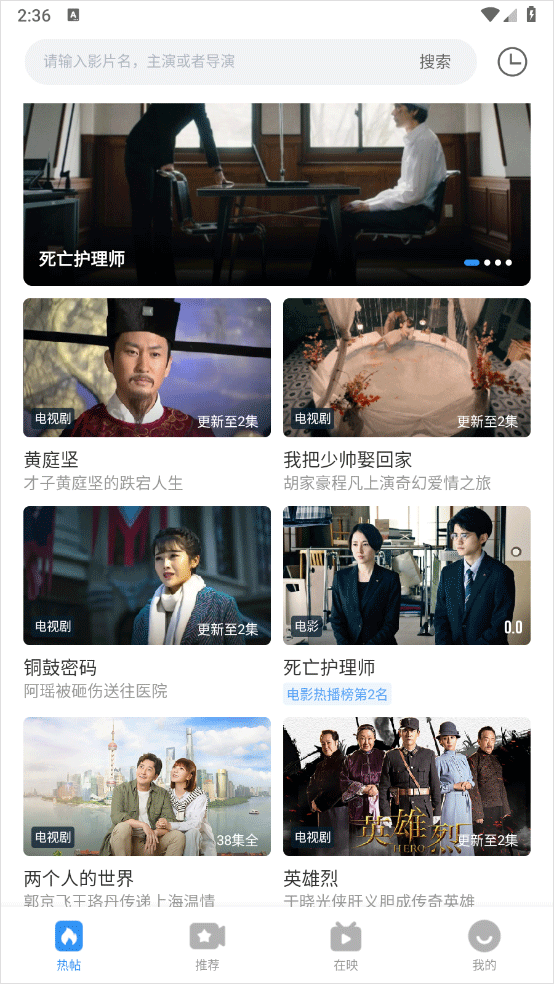Switch to the 推荐 tab

coord(207,946)
